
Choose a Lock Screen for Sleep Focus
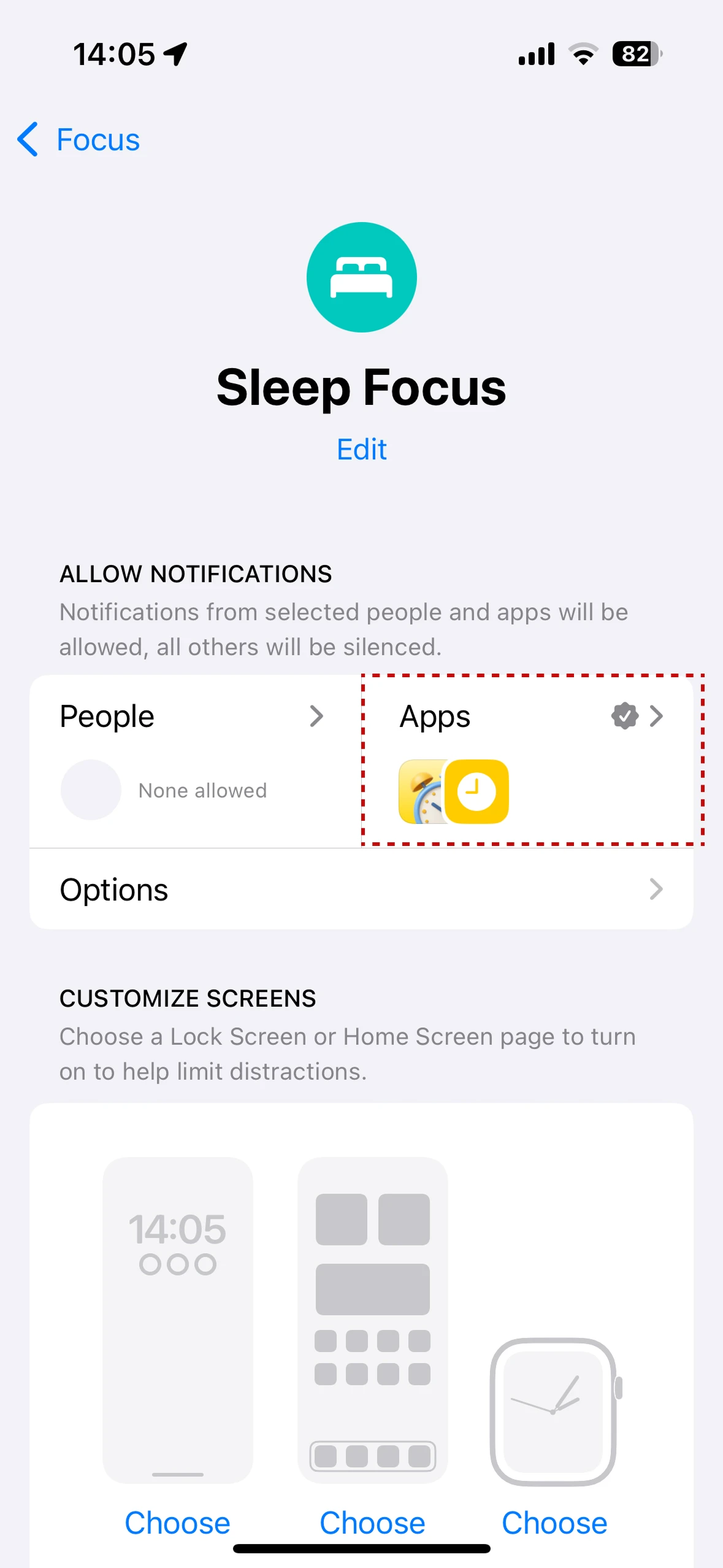tap(177, 1522)
